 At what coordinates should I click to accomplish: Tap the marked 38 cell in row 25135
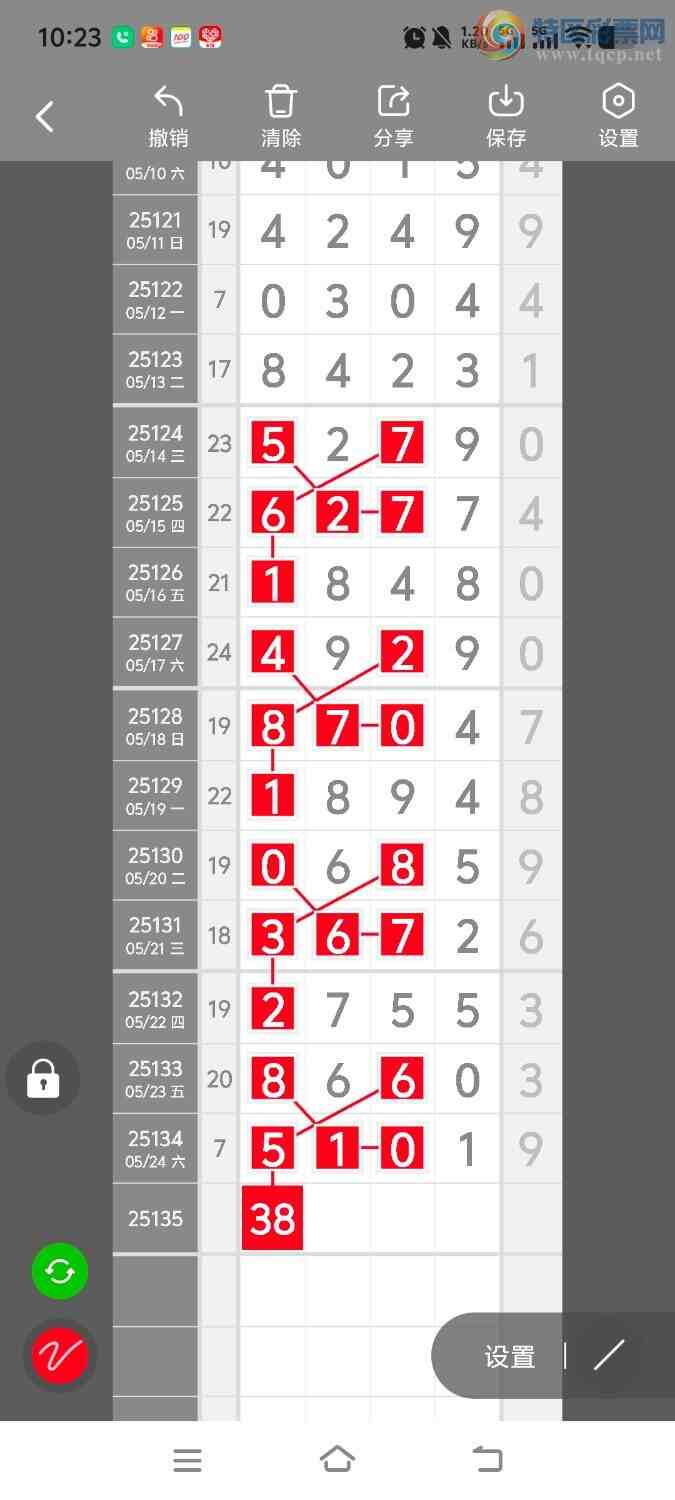click(x=272, y=1219)
